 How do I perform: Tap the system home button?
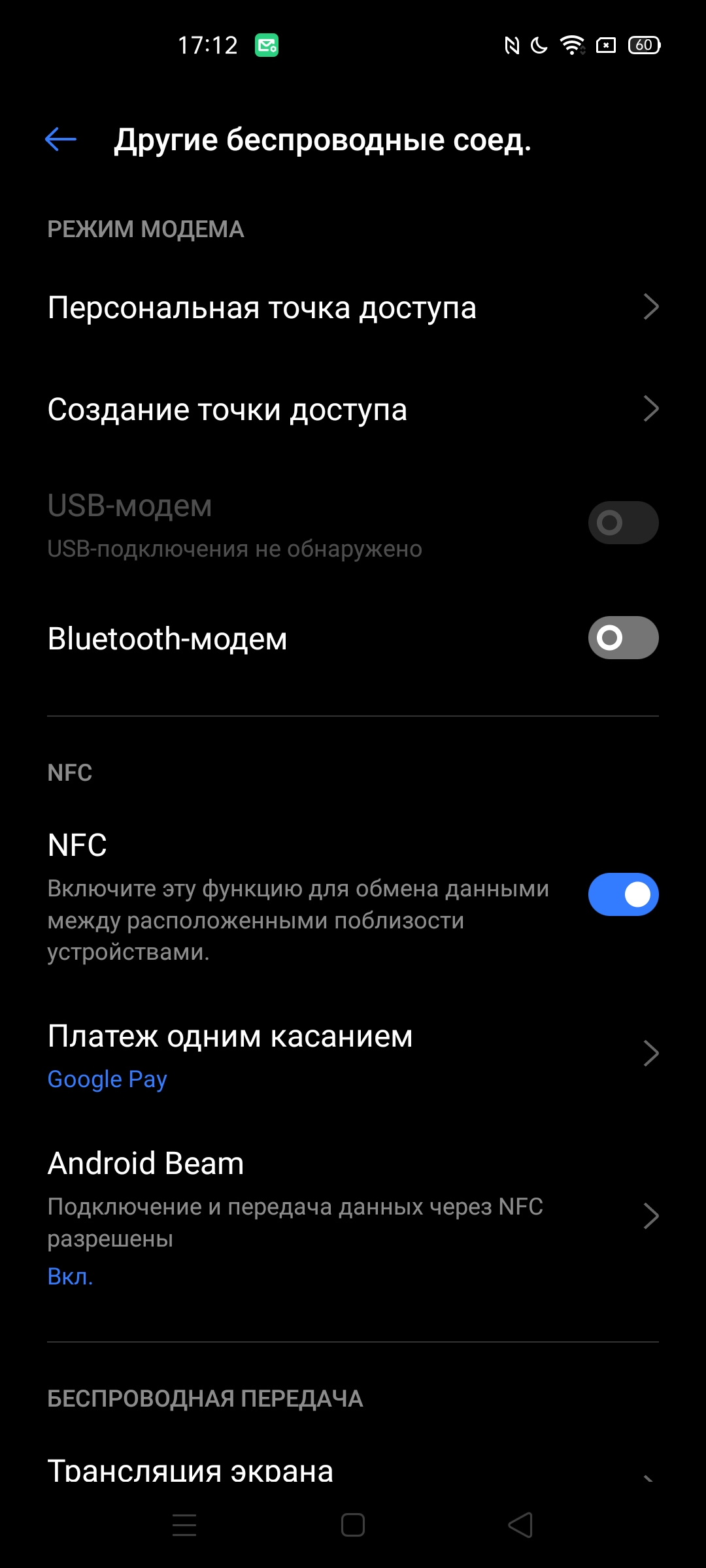(x=353, y=1526)
